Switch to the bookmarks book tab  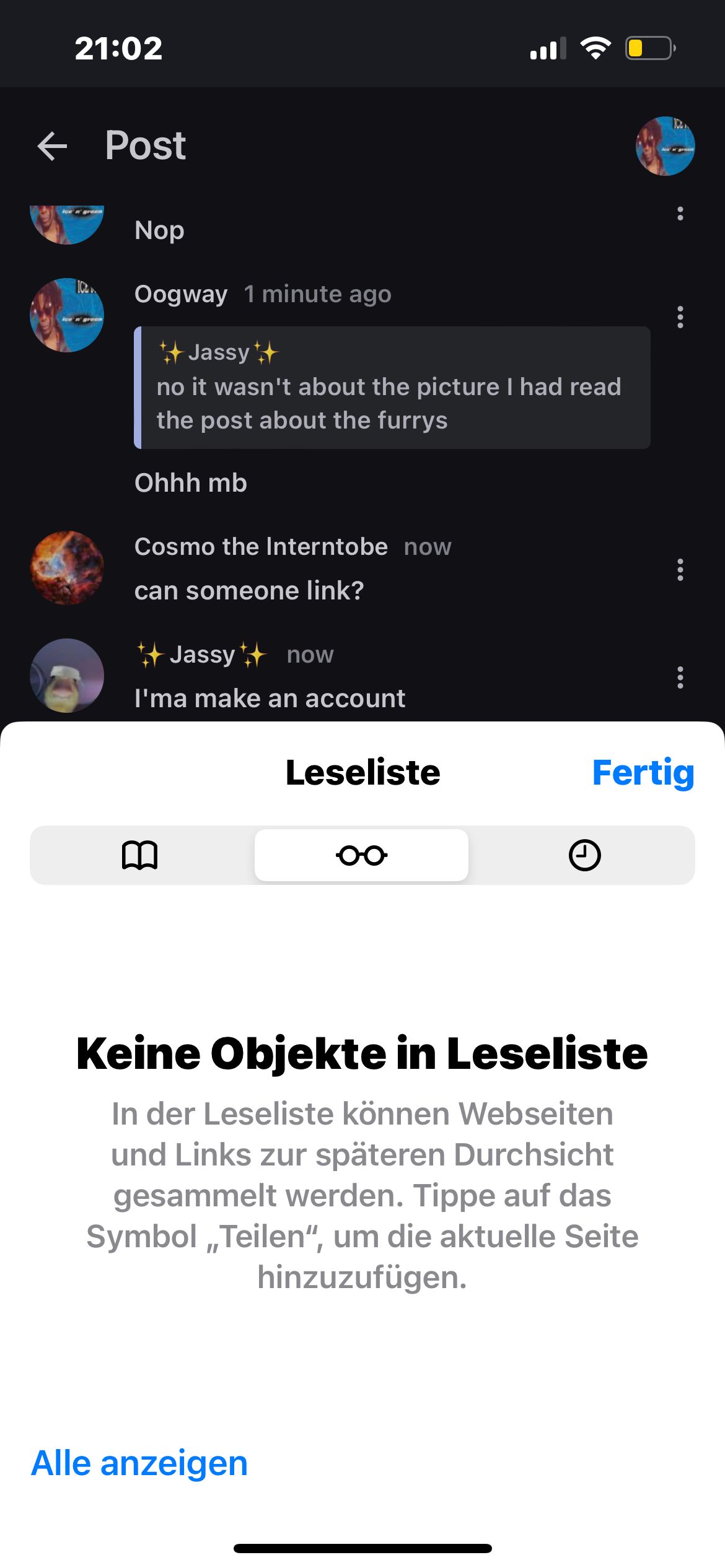(x=140, y=855)
